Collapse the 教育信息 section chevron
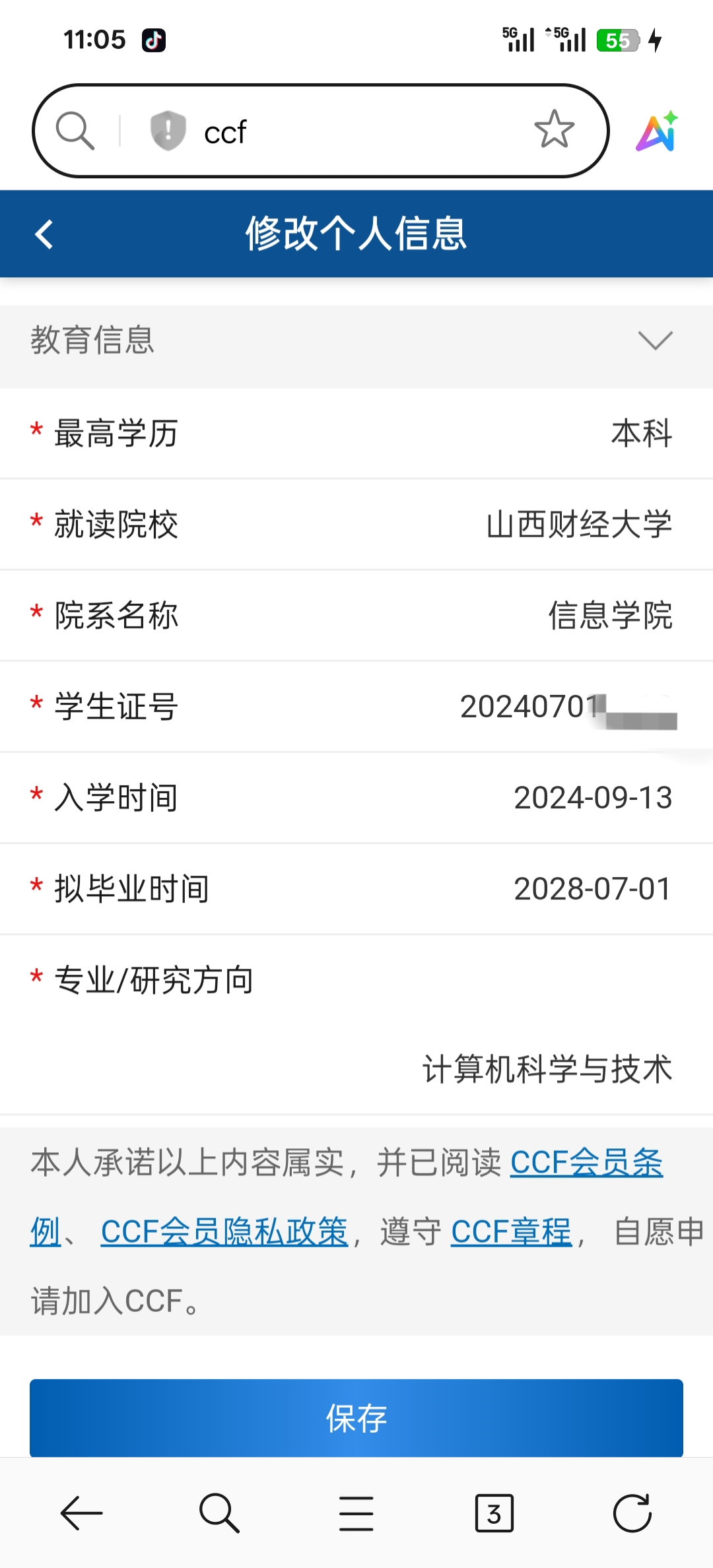 pyautogui.click(x=655, y=342)
